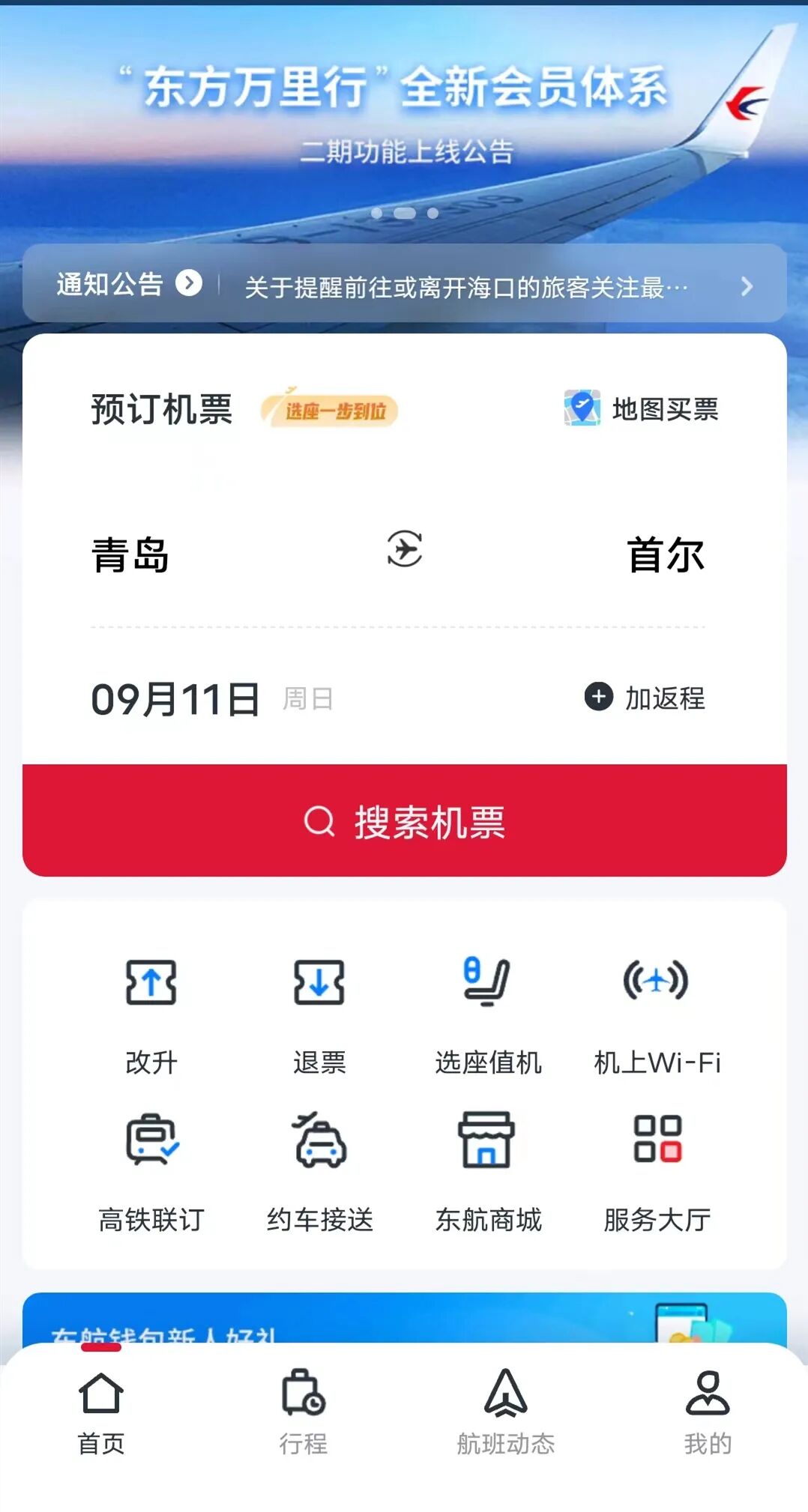The image size is (808, 1512).
Task: Pick departure date 09月11日
Action: click(175, 699)
